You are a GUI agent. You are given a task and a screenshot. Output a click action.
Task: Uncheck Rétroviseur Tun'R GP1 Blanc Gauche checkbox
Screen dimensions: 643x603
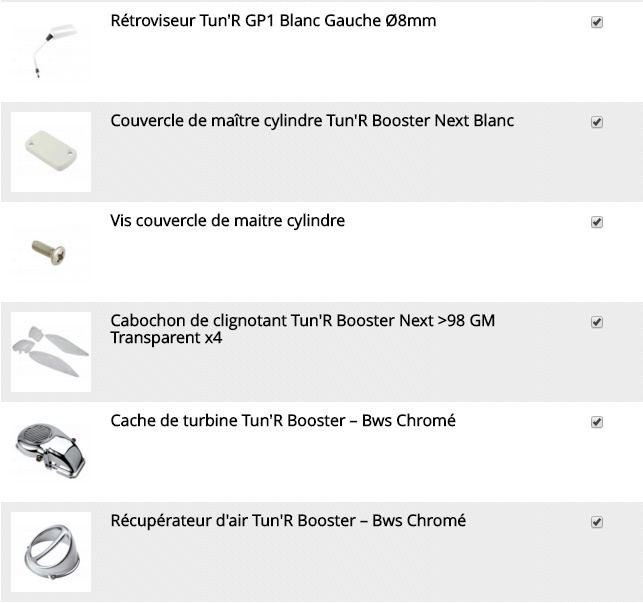point(597,22)
